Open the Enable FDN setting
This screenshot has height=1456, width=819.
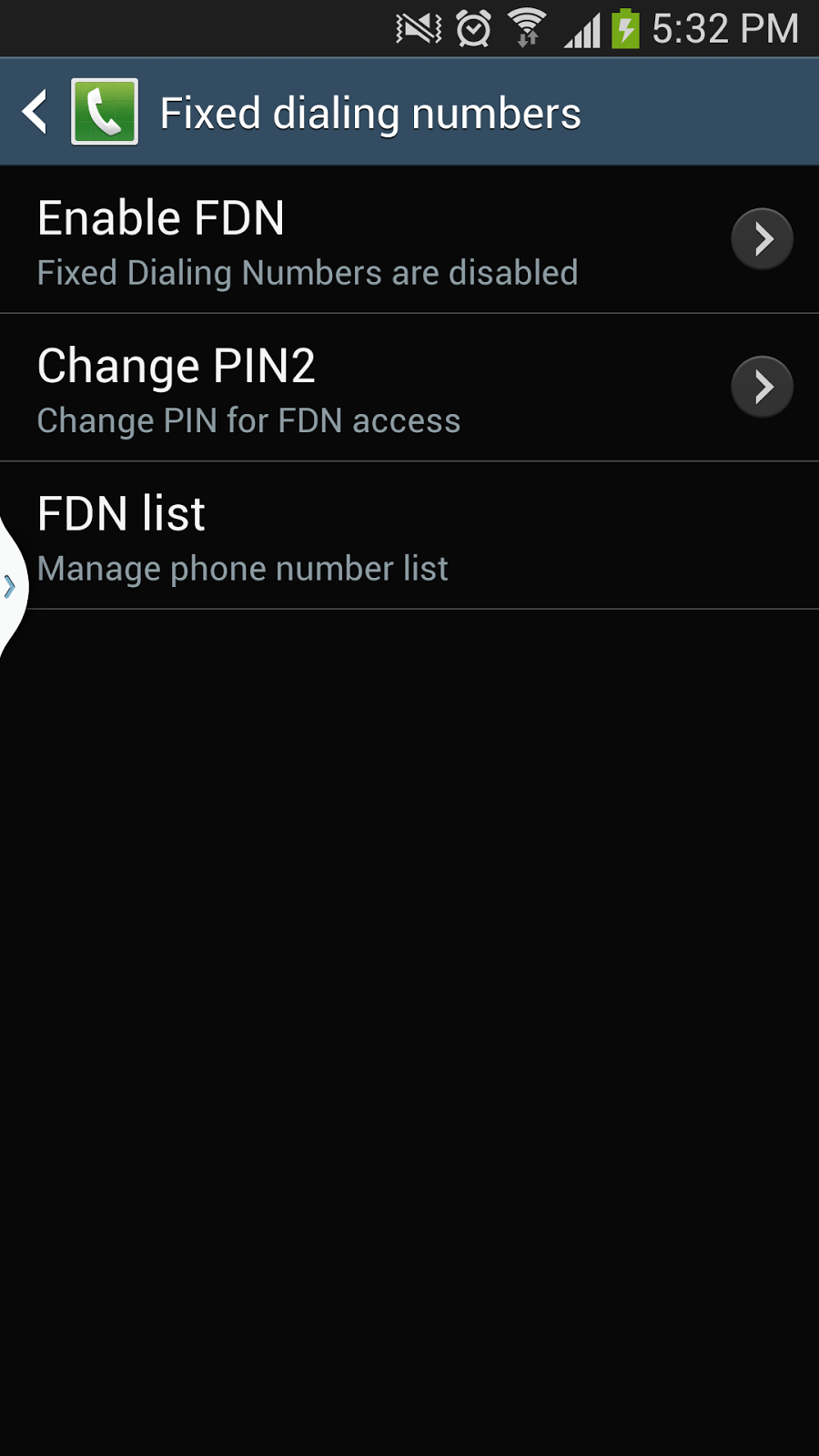coord(382,240)
